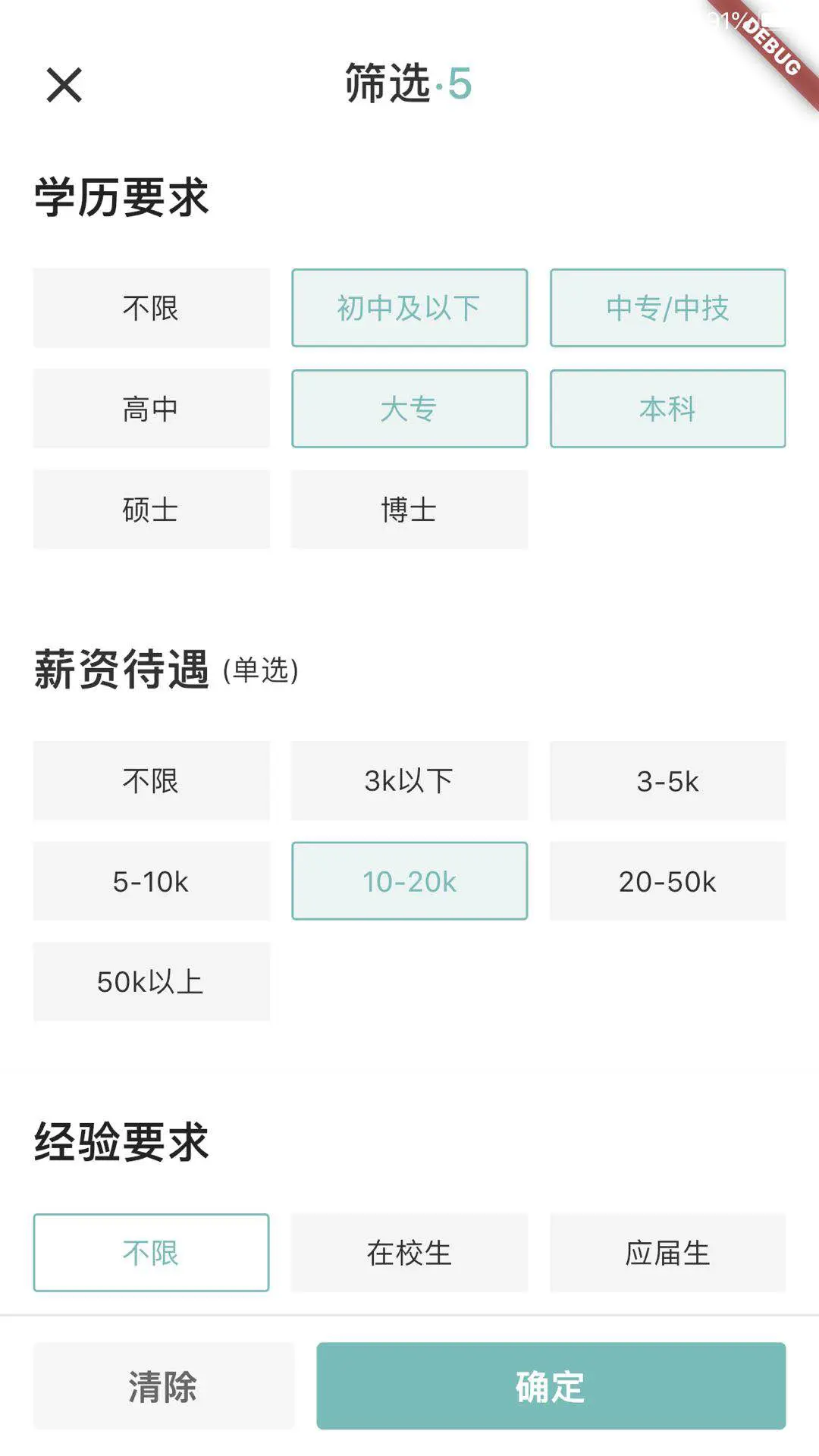The image size is (819, 1456).
Task: Pick the 3-5k salary range
Action: pos(667,780)
